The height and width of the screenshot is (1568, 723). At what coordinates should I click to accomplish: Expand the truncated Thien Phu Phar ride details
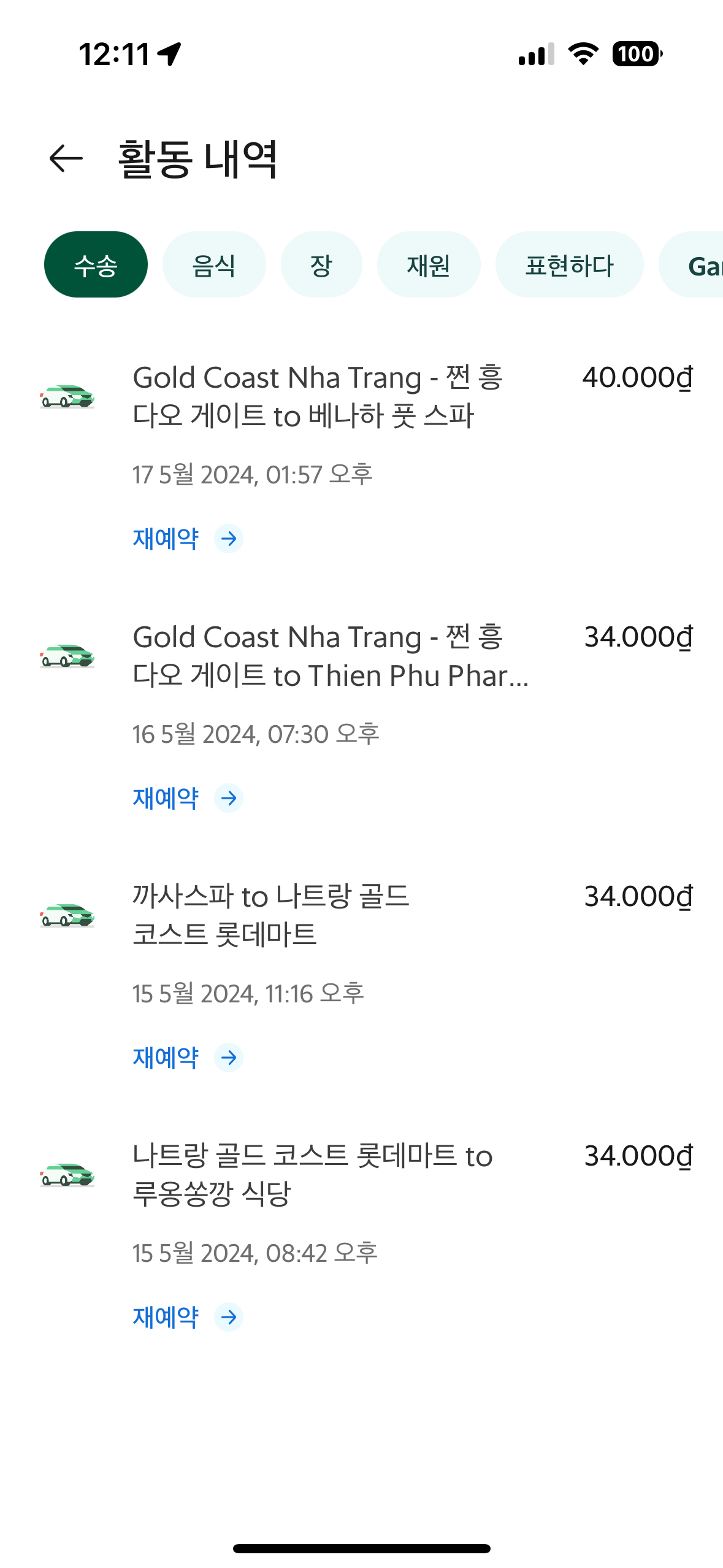click(x=331, y=655)
